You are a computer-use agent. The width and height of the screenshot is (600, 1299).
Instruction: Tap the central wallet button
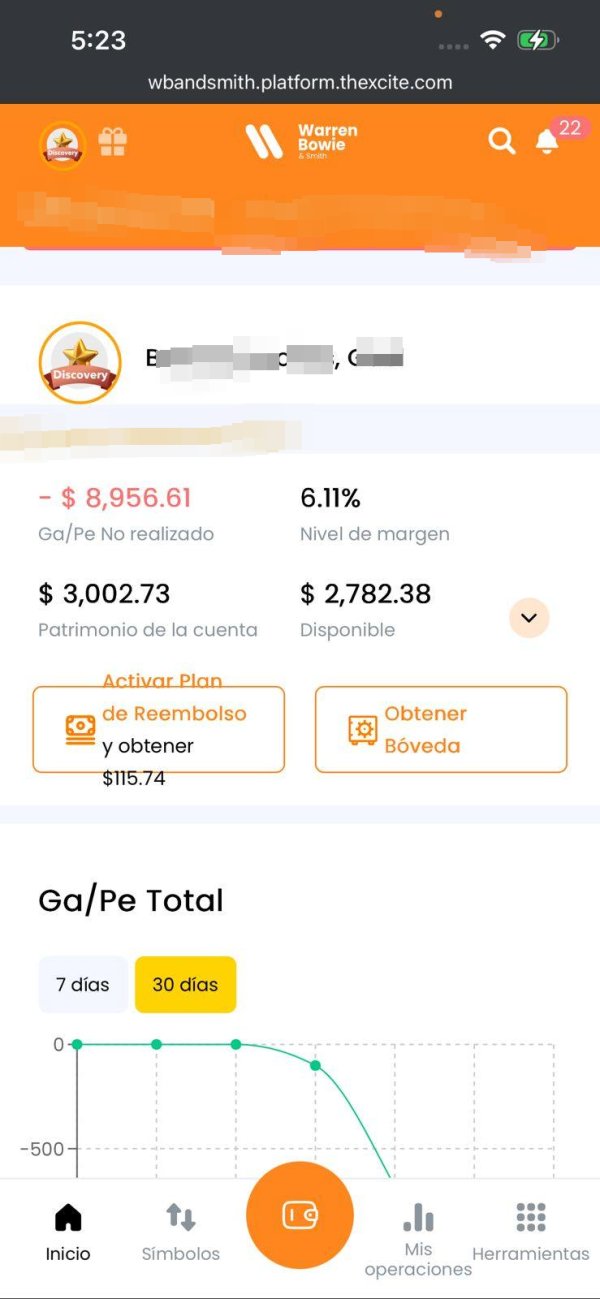[x=300, y=1215]
